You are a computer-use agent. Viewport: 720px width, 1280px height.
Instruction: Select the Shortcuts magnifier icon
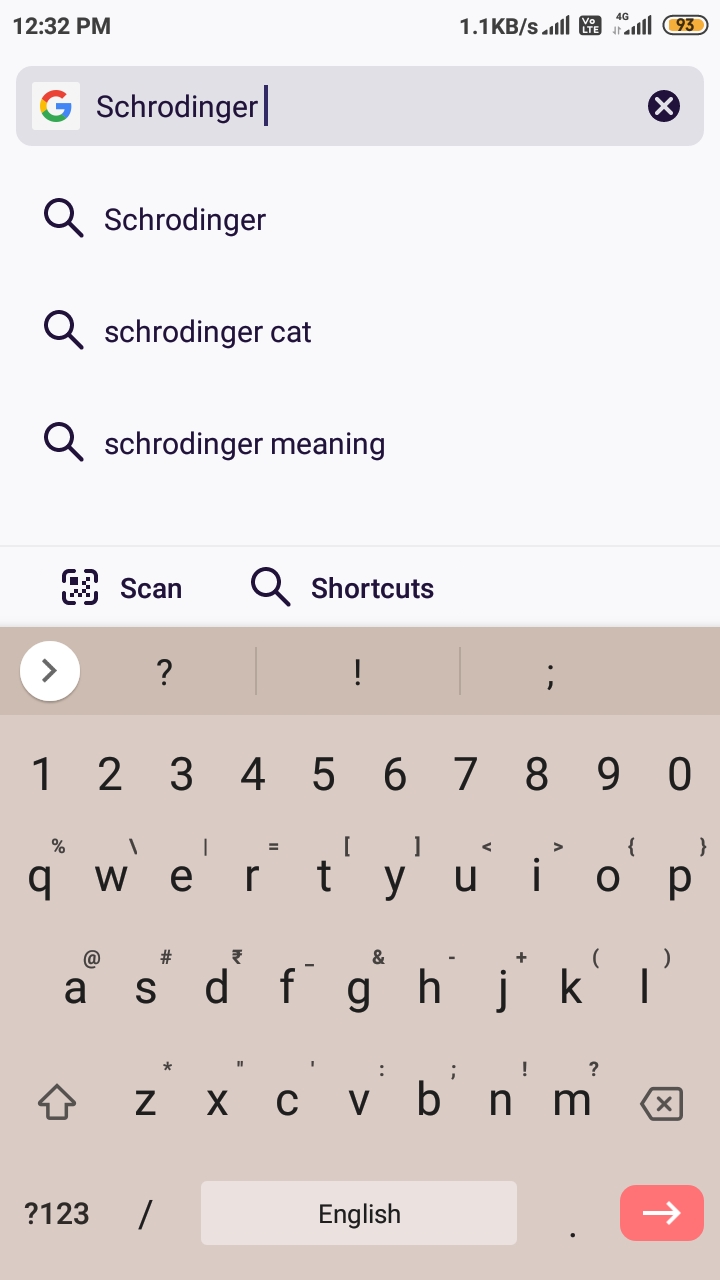click(x=268, y=588)
